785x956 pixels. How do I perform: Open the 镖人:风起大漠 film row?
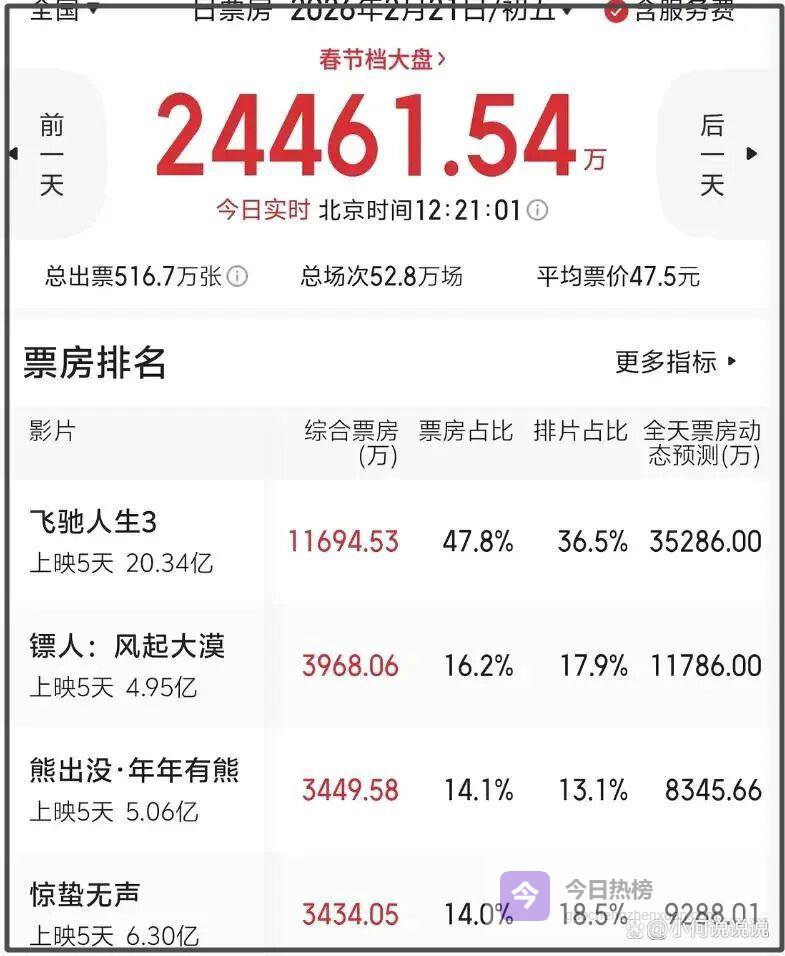point(127,646)
